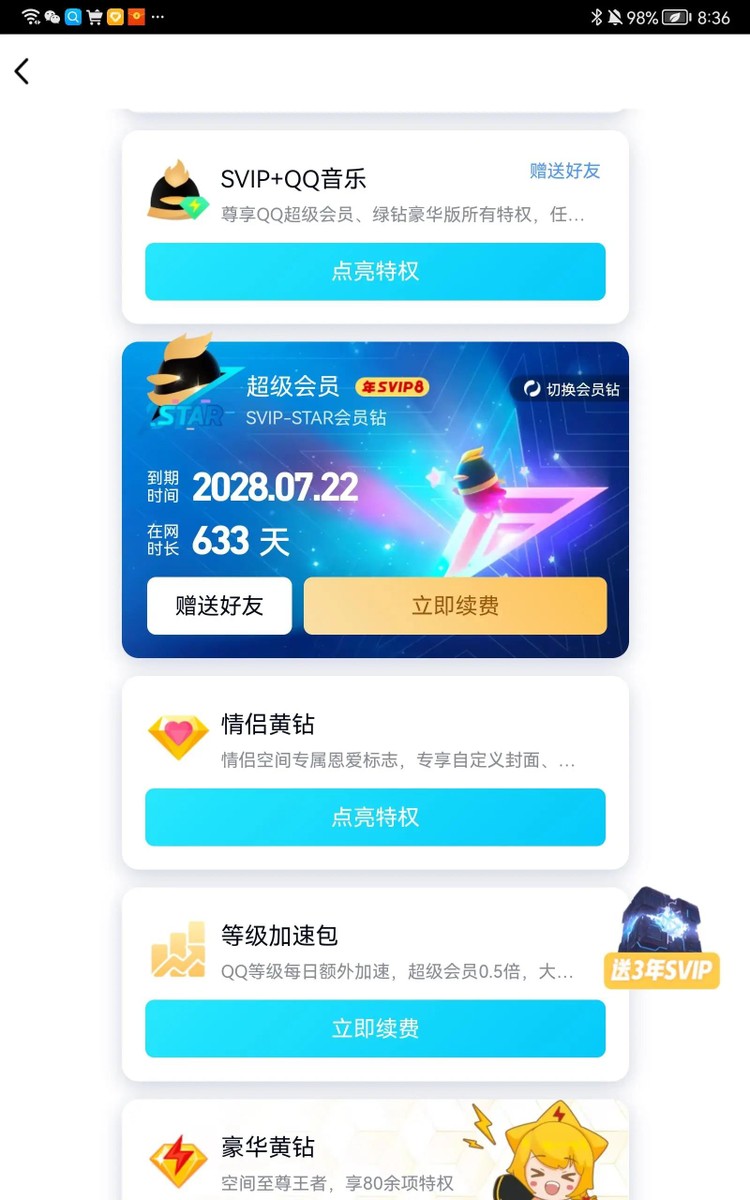Viewport: 750px width, 1200px height.
Task: Tap the shopping cart icon in the status bar
Action: tap(97, 16)
